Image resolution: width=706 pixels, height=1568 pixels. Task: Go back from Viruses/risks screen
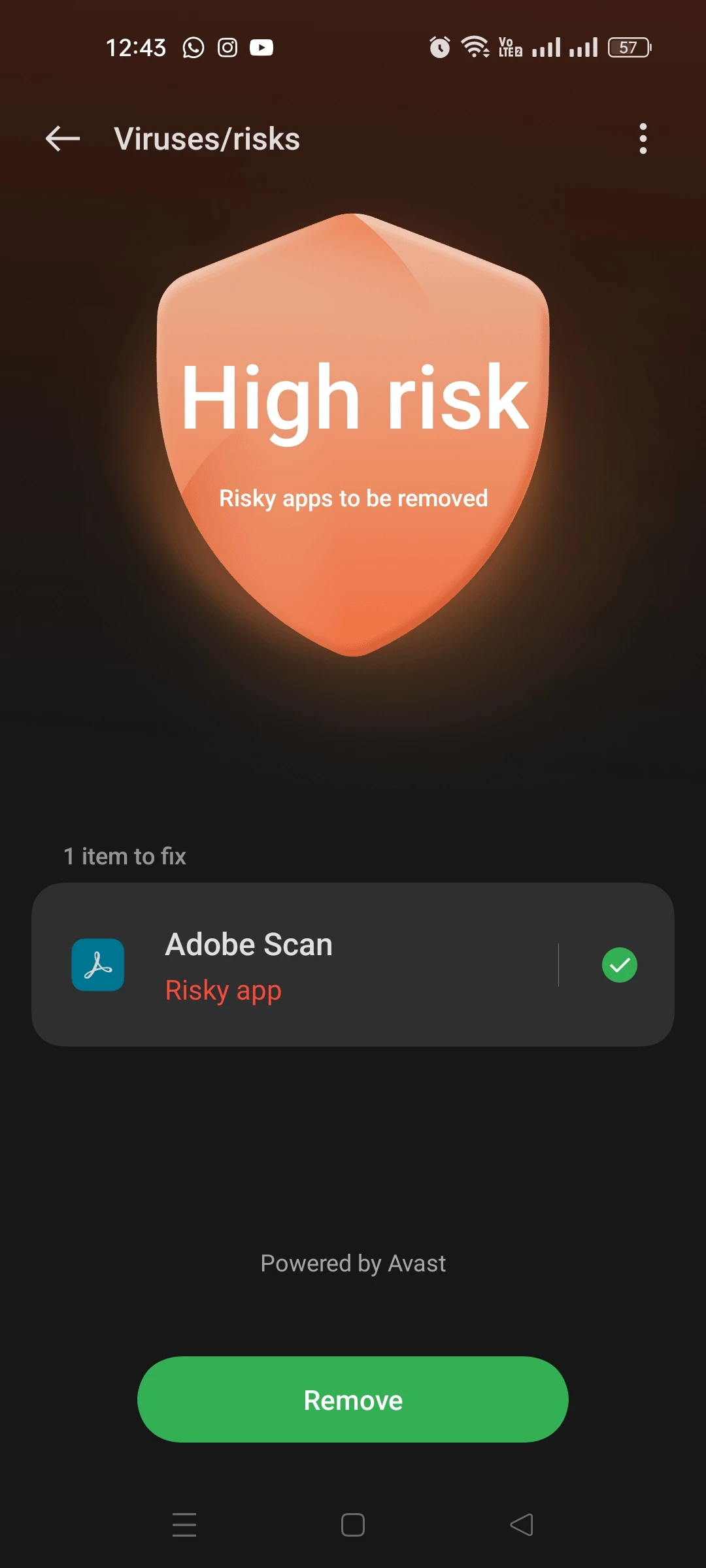(63, 139)
